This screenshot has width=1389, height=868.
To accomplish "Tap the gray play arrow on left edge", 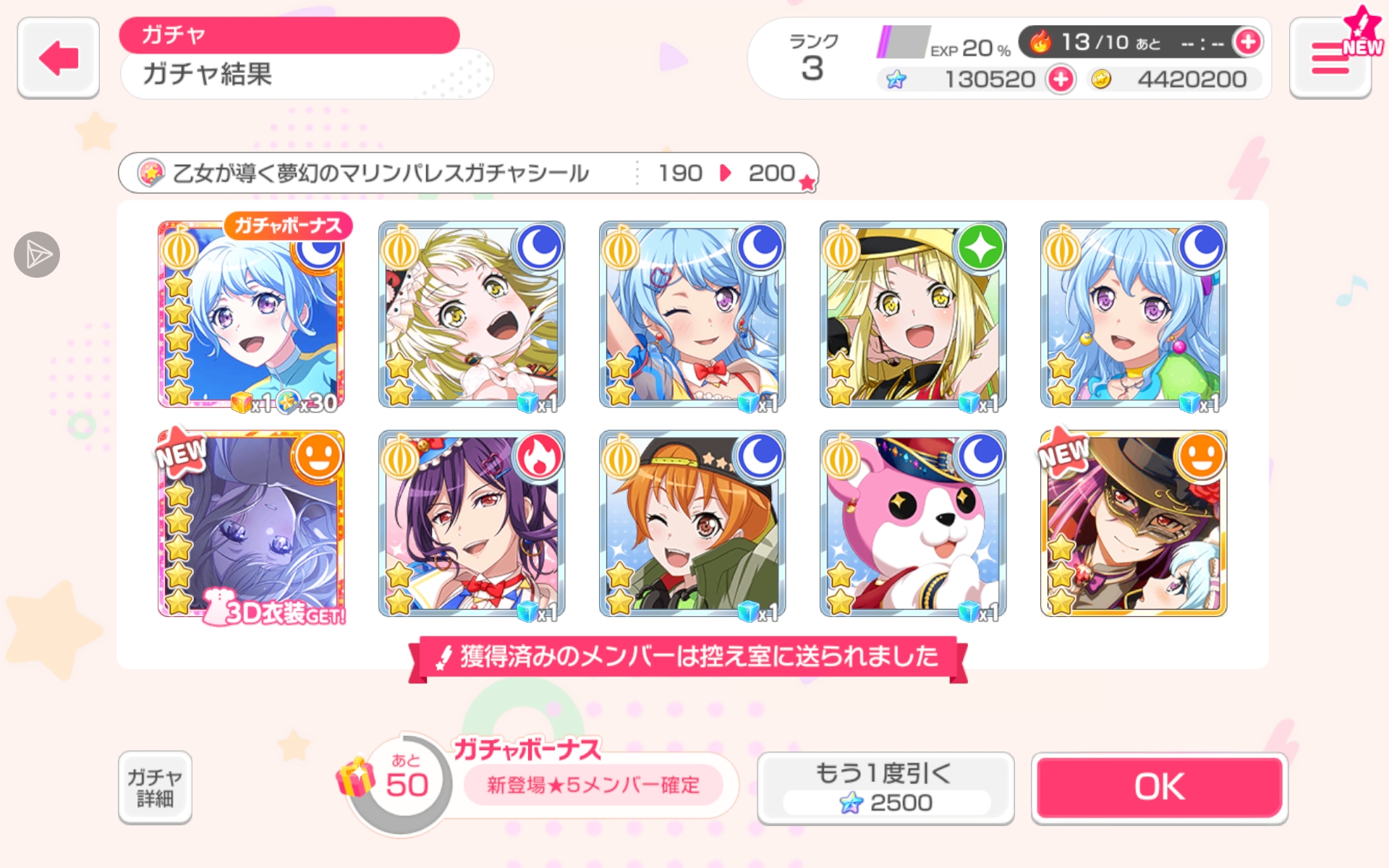I will pos(37,255).
